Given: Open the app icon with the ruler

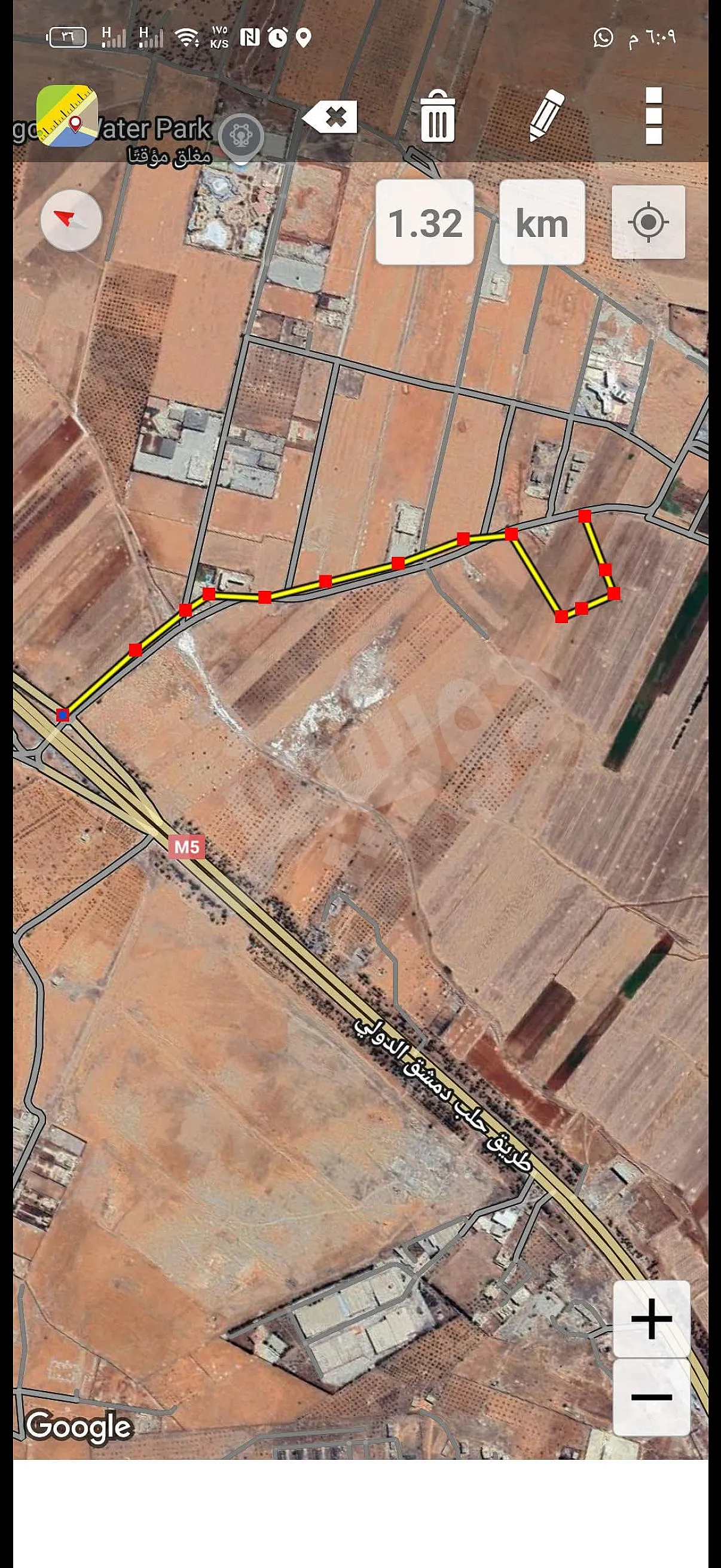Looking at the screenshot, I should (67, 115).
